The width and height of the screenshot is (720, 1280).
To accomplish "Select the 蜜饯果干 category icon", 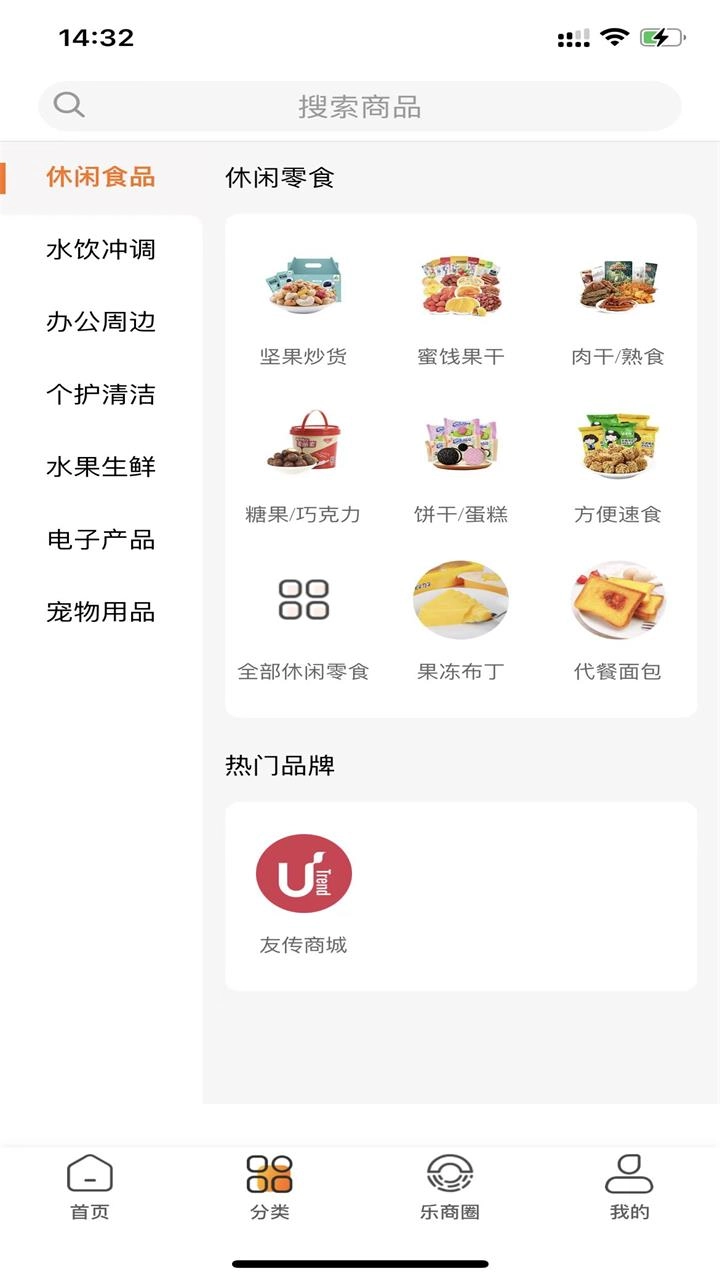I will (460, 287).
